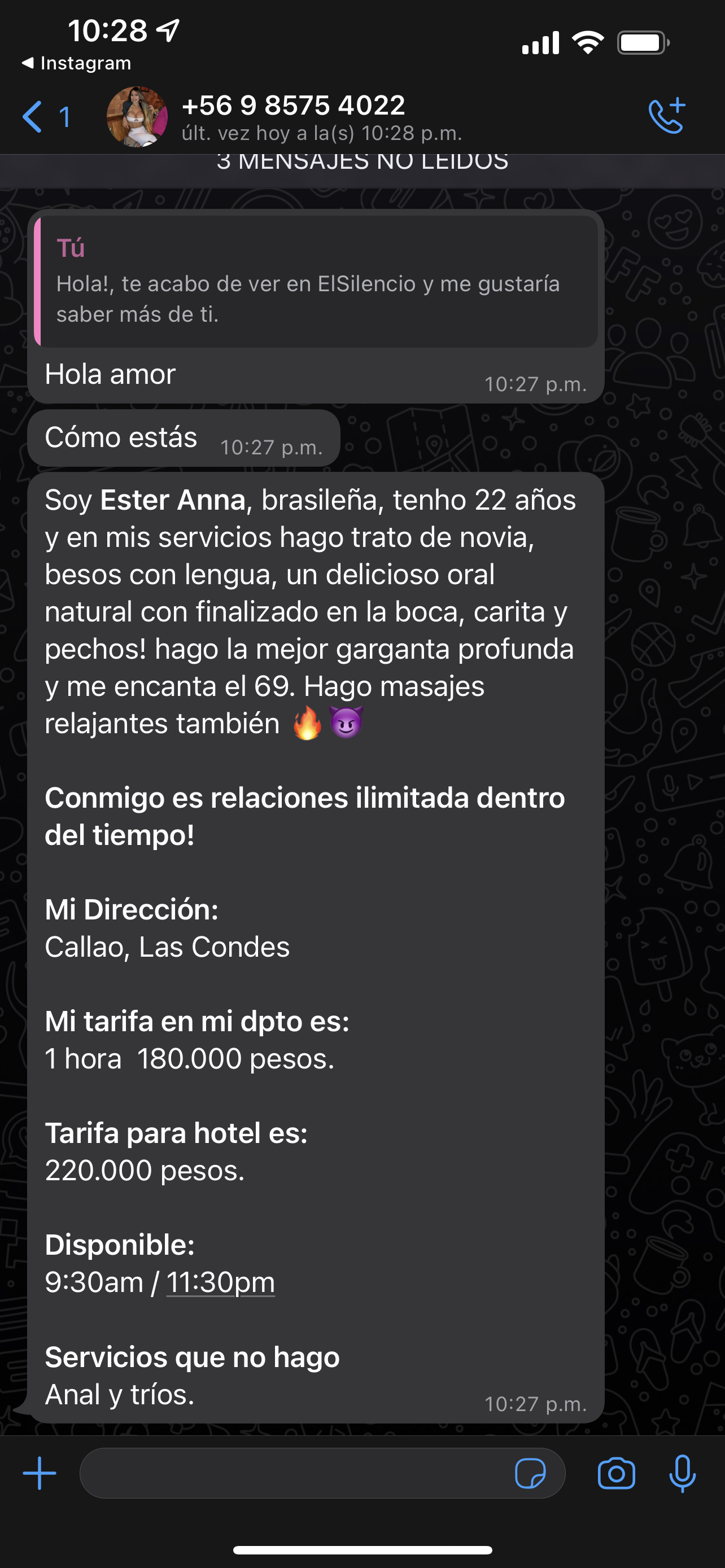The height and width of the screenshot is (1568, 725).
Task: Tap the underlined '11:30pm' text
Action: click(220, 1281)
